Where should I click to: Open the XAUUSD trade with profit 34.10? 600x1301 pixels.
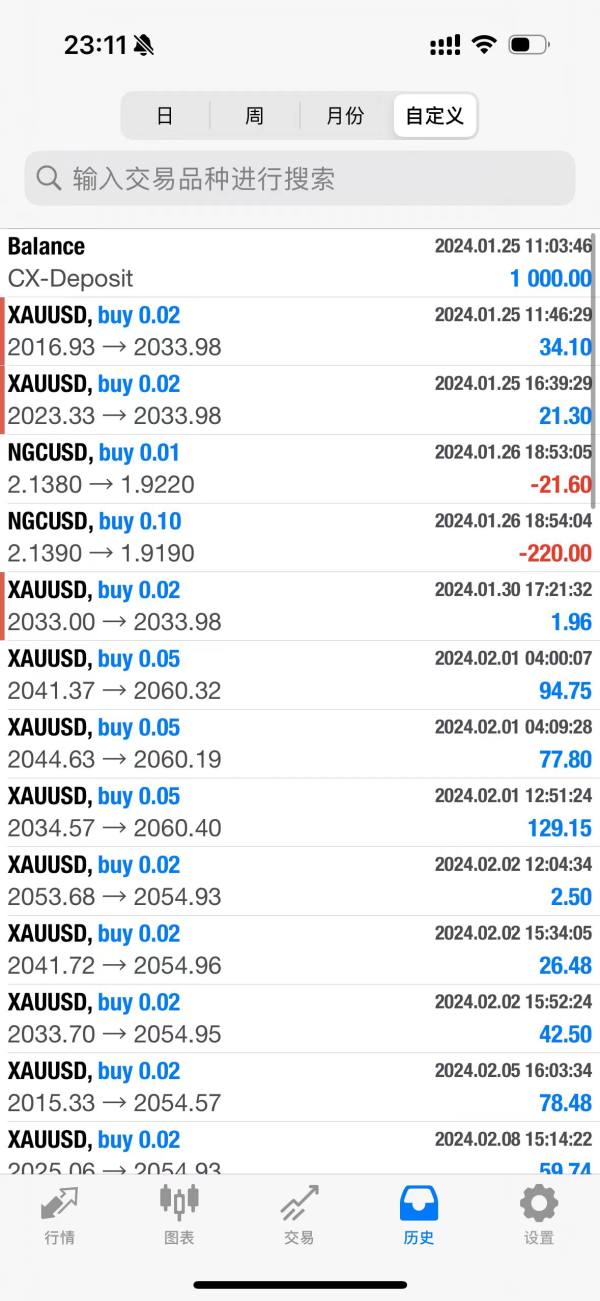(x=300, y=331)
